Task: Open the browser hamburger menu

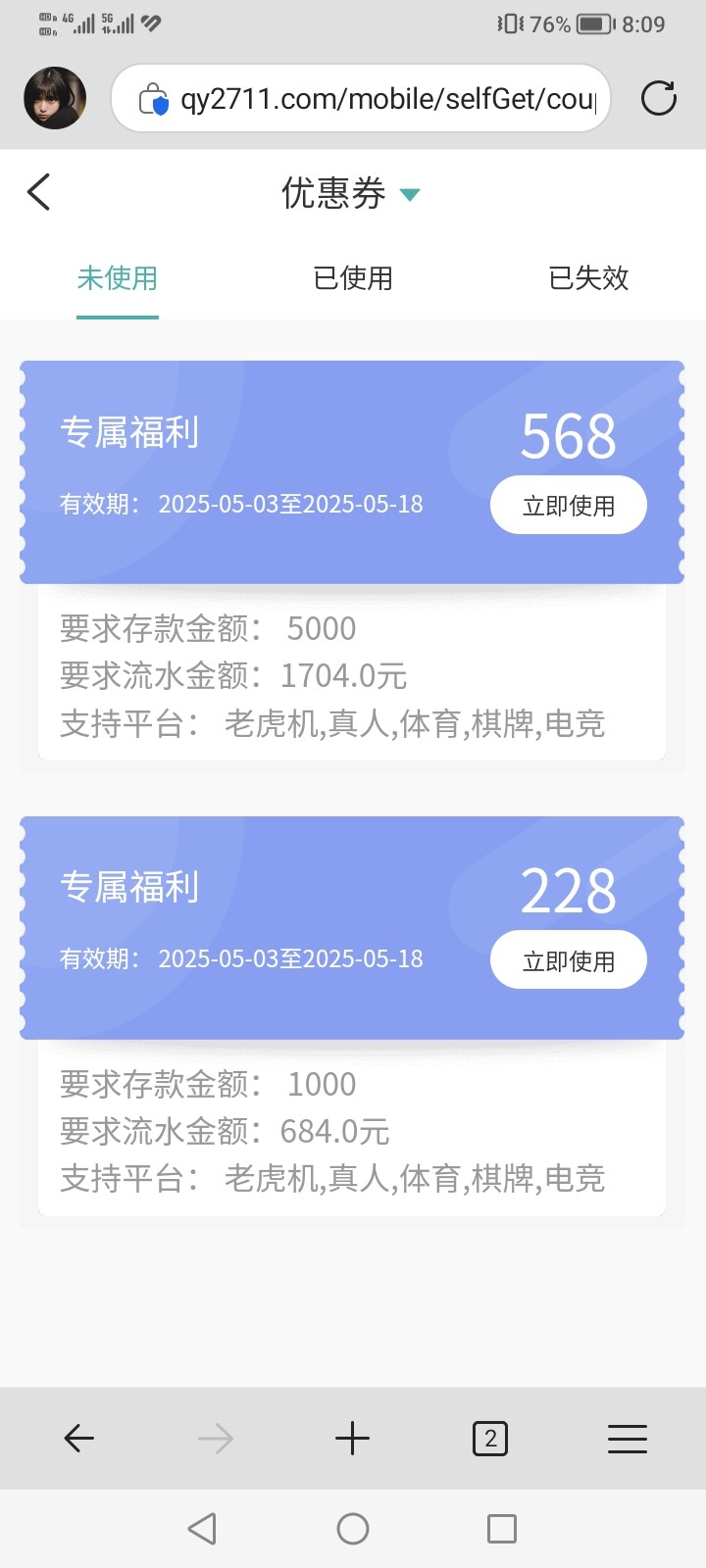Action: tap(628, 1439)
